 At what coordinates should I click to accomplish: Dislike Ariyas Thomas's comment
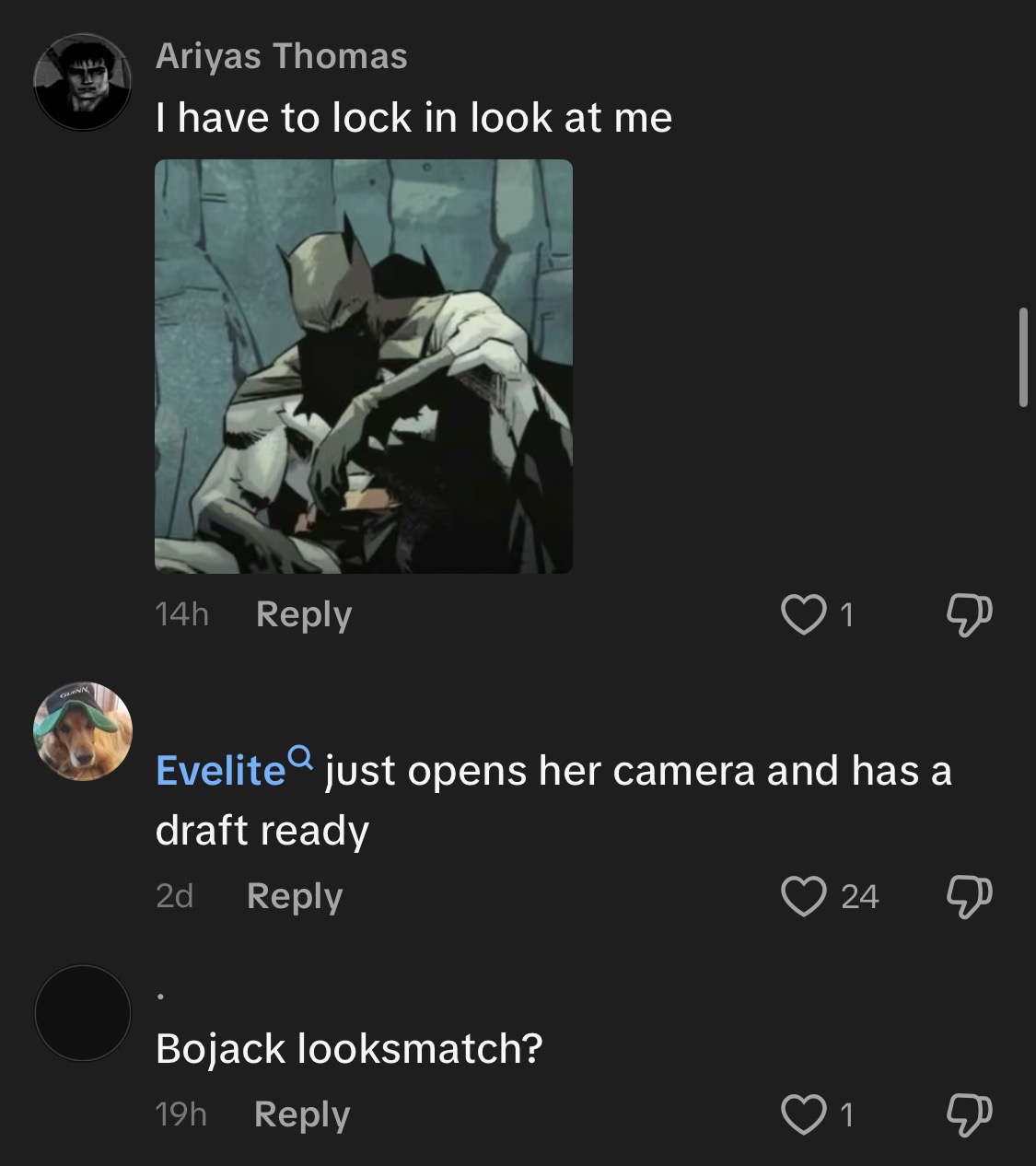pyautogui.click(x=969, y=614)
